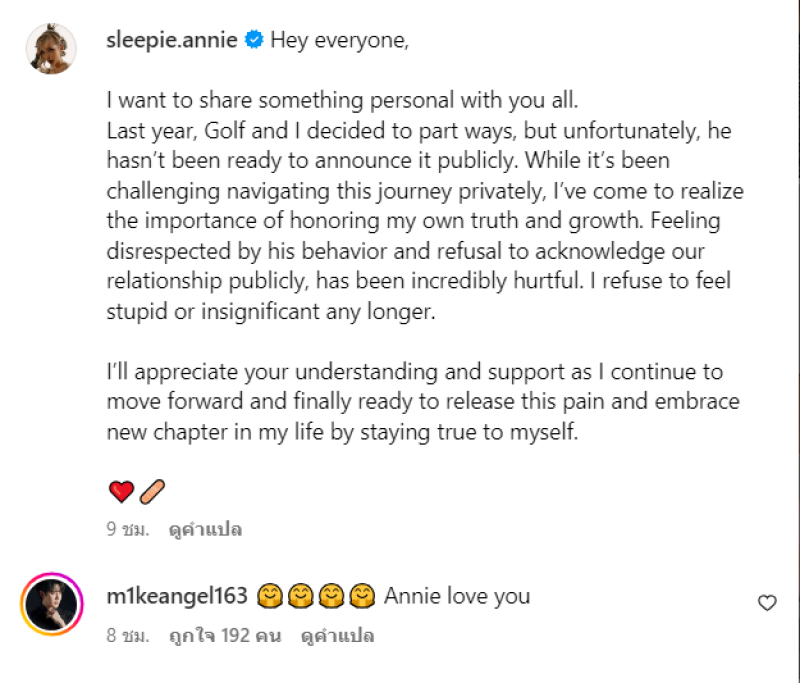Open m1keangel163's profile picture

pyautogui.click(x=51, y=603)
